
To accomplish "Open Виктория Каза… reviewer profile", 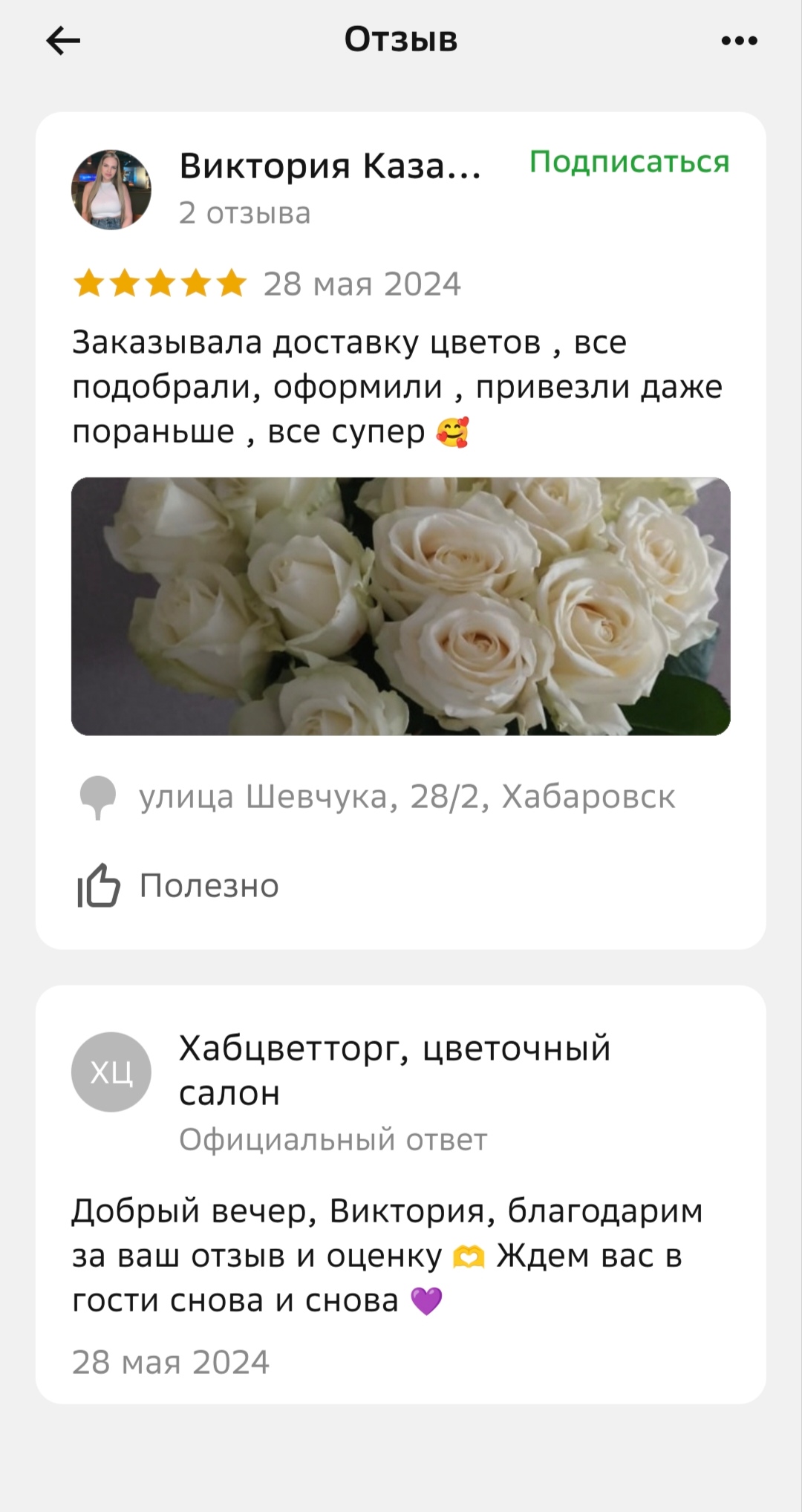I will click(x=330, y=166).
